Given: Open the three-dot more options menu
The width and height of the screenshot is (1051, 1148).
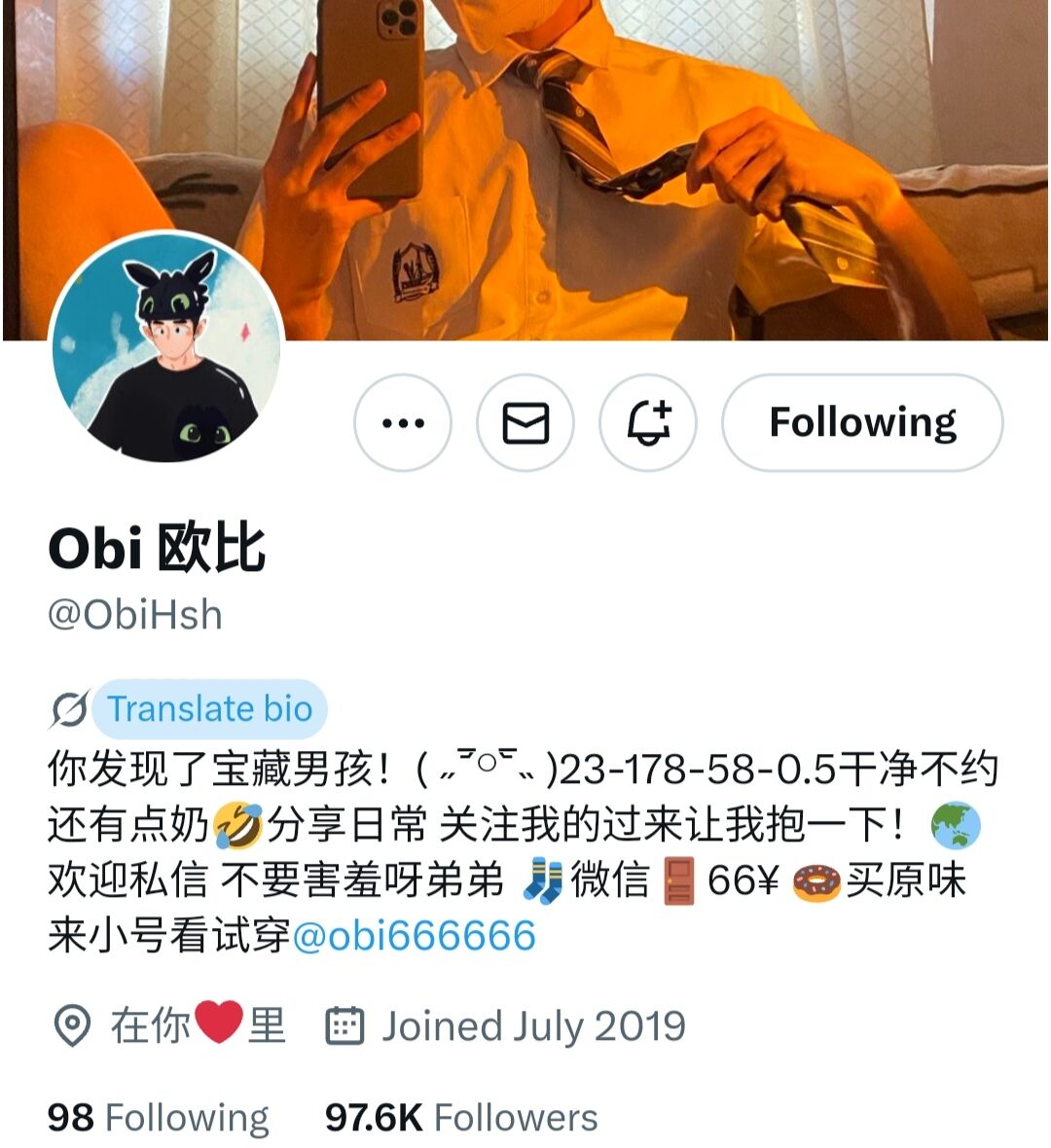Looking at the screenshot, I should [403, 423].
